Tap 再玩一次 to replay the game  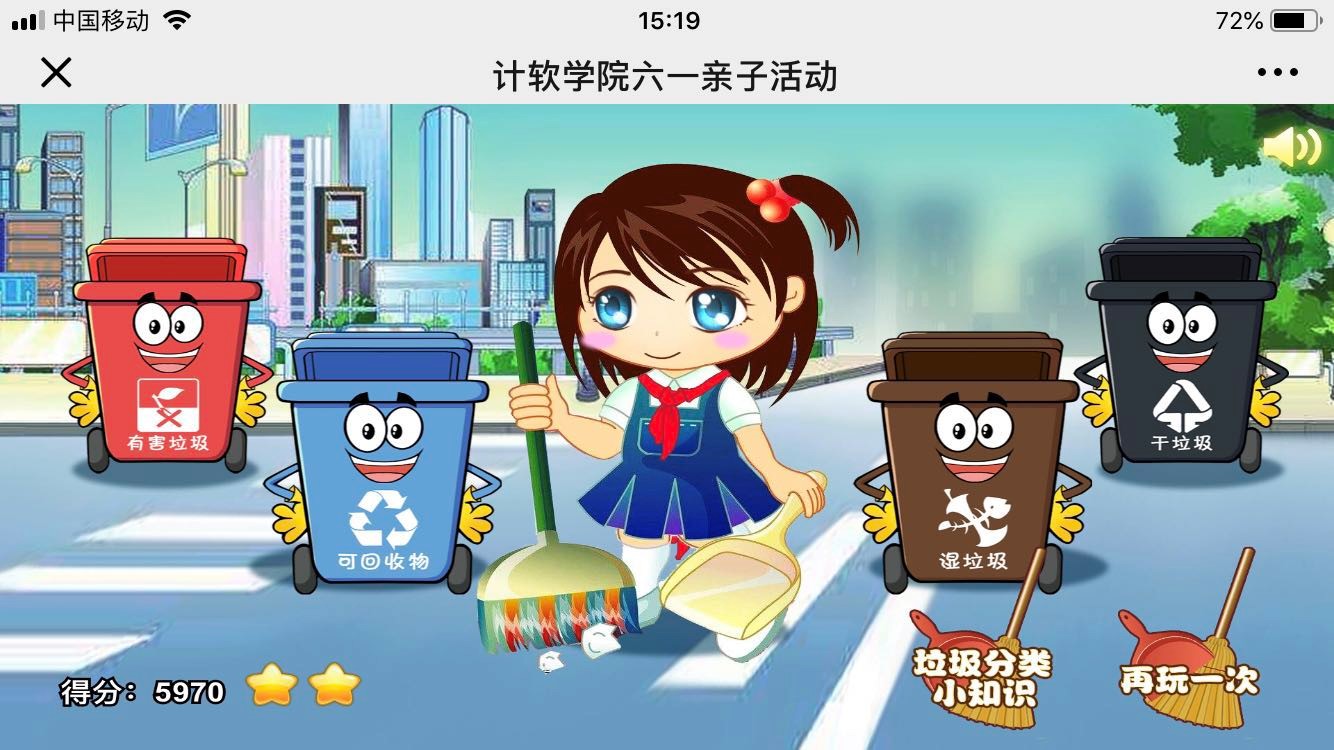1188,678
